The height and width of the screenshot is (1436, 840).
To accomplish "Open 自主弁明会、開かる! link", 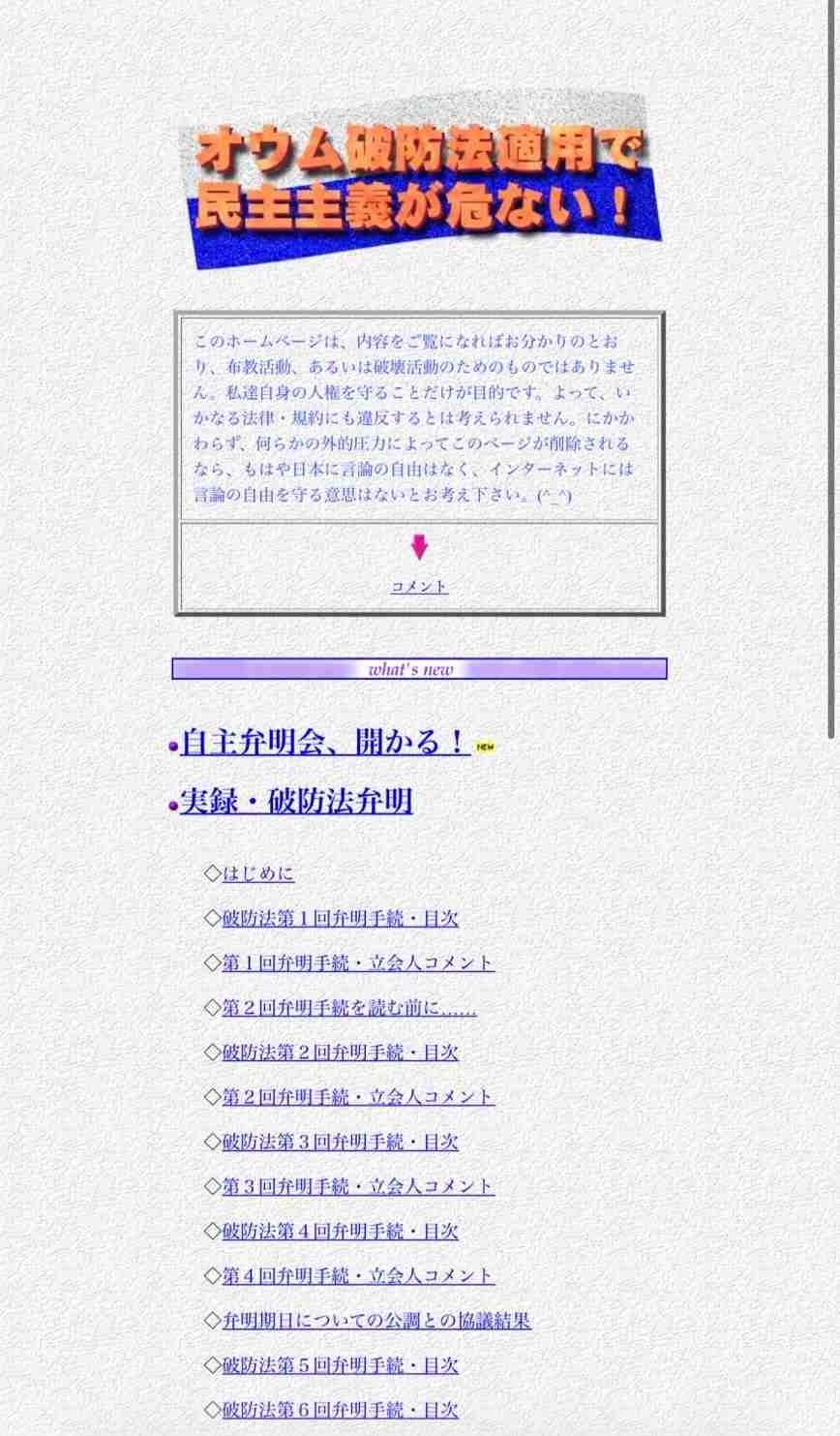I will pyautogui.click(x=324, y=743).
